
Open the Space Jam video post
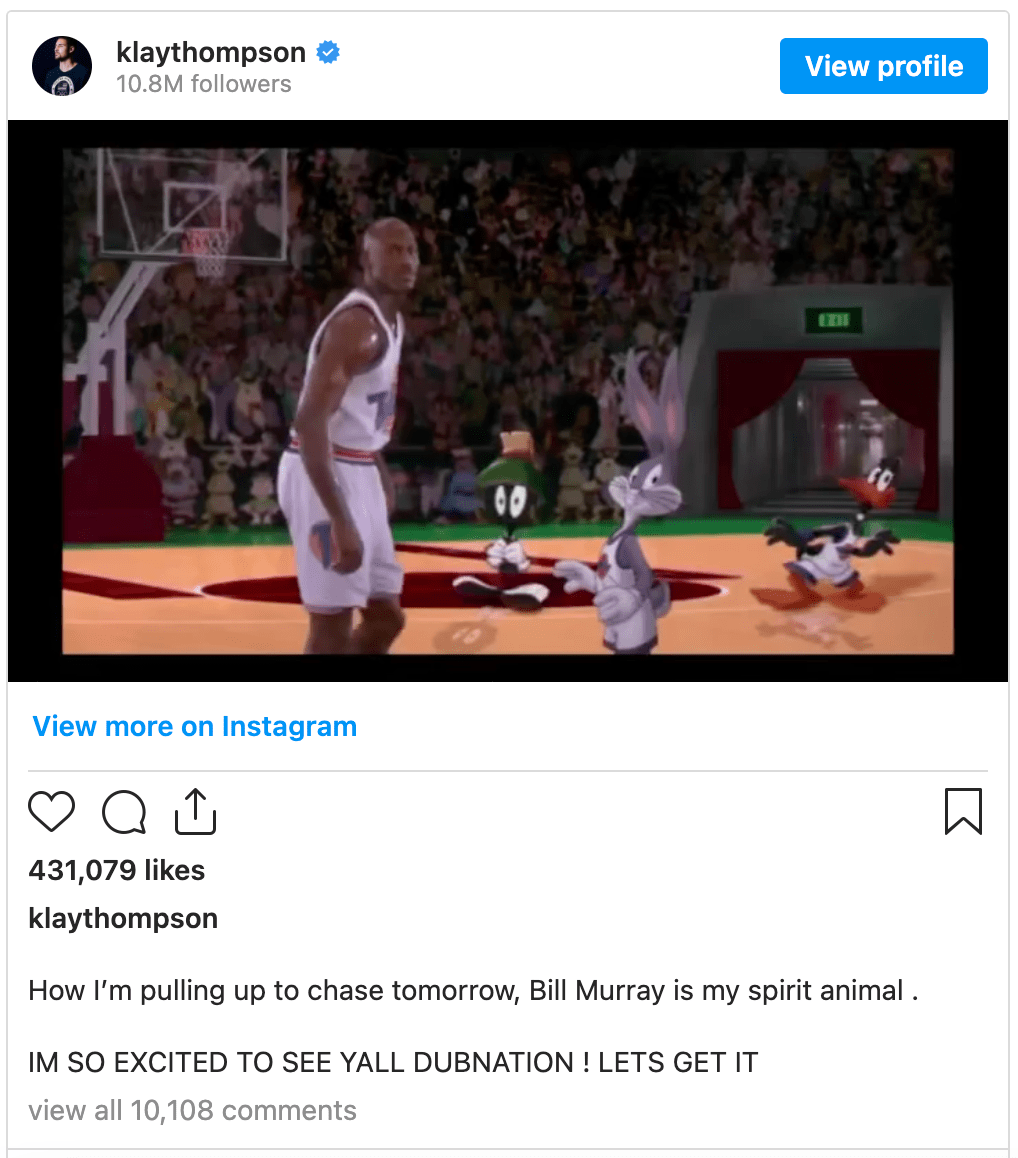coord(508,400)
